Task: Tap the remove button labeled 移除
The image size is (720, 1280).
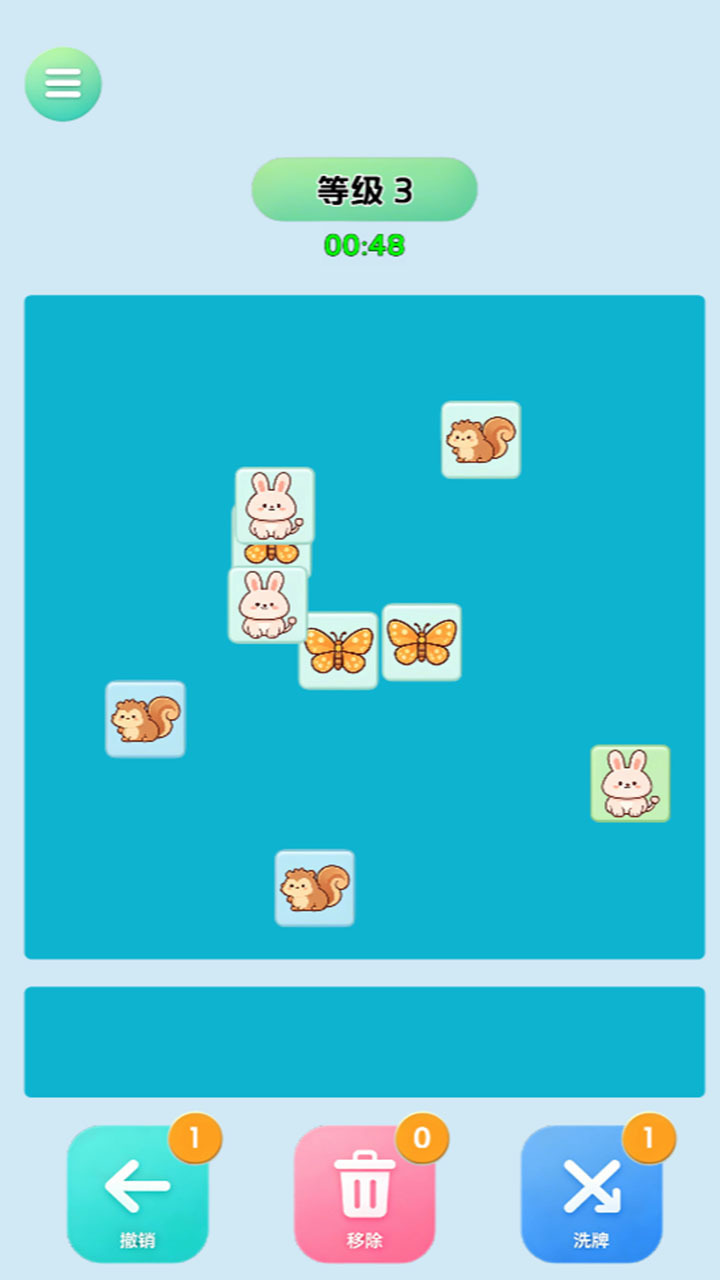Action: [x=364, y=1194]
